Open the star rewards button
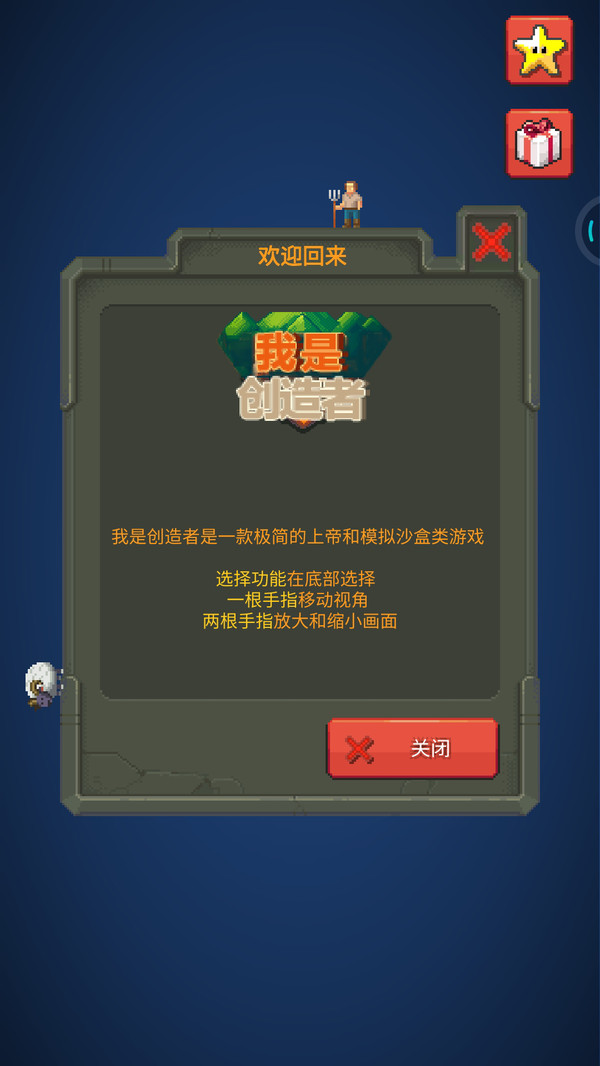This screenshot has width=600, height=1066. tap(539, 50)
